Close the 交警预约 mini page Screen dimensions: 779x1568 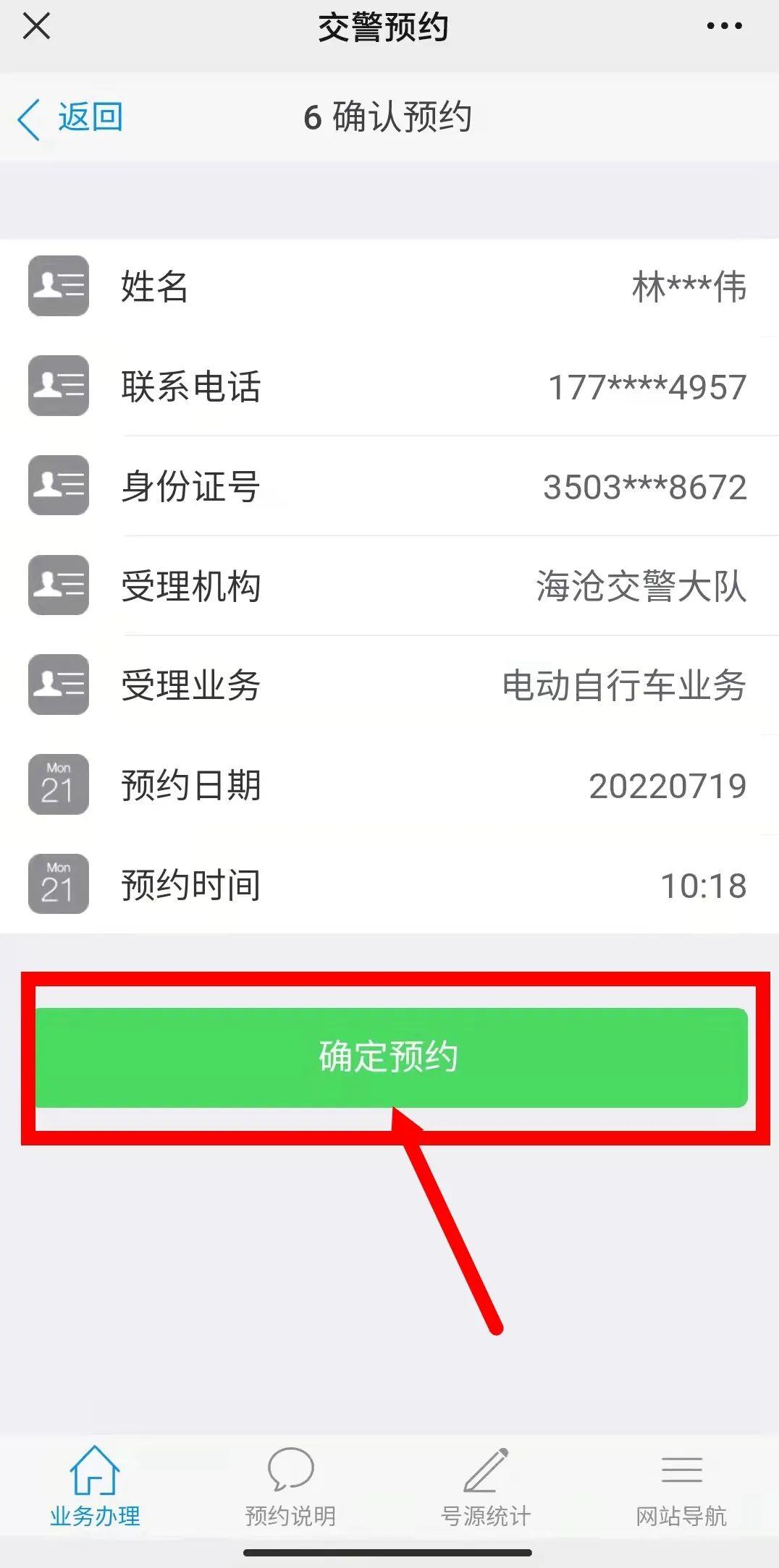tap(36, 27)
